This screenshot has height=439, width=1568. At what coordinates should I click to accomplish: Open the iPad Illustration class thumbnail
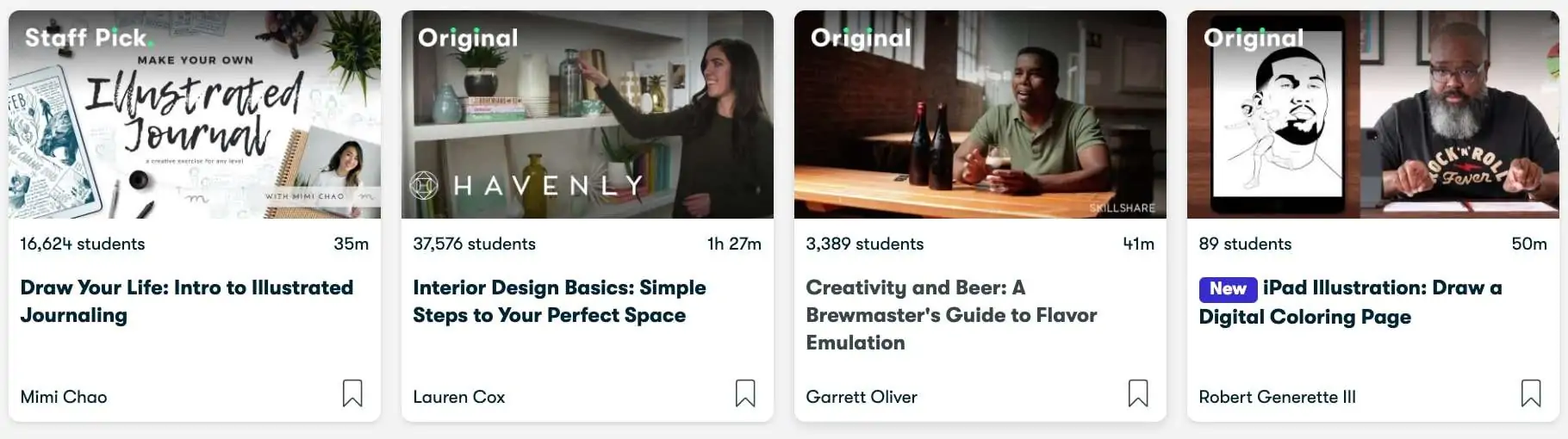[1372, 114]
